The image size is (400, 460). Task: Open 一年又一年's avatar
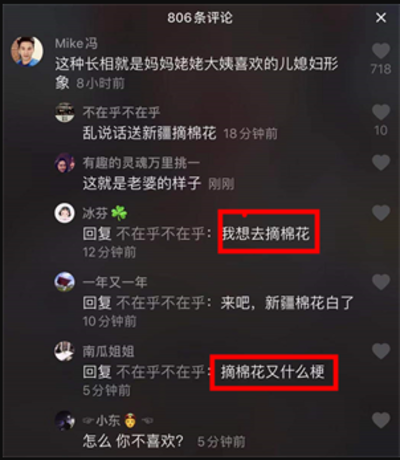pos(65,282)
